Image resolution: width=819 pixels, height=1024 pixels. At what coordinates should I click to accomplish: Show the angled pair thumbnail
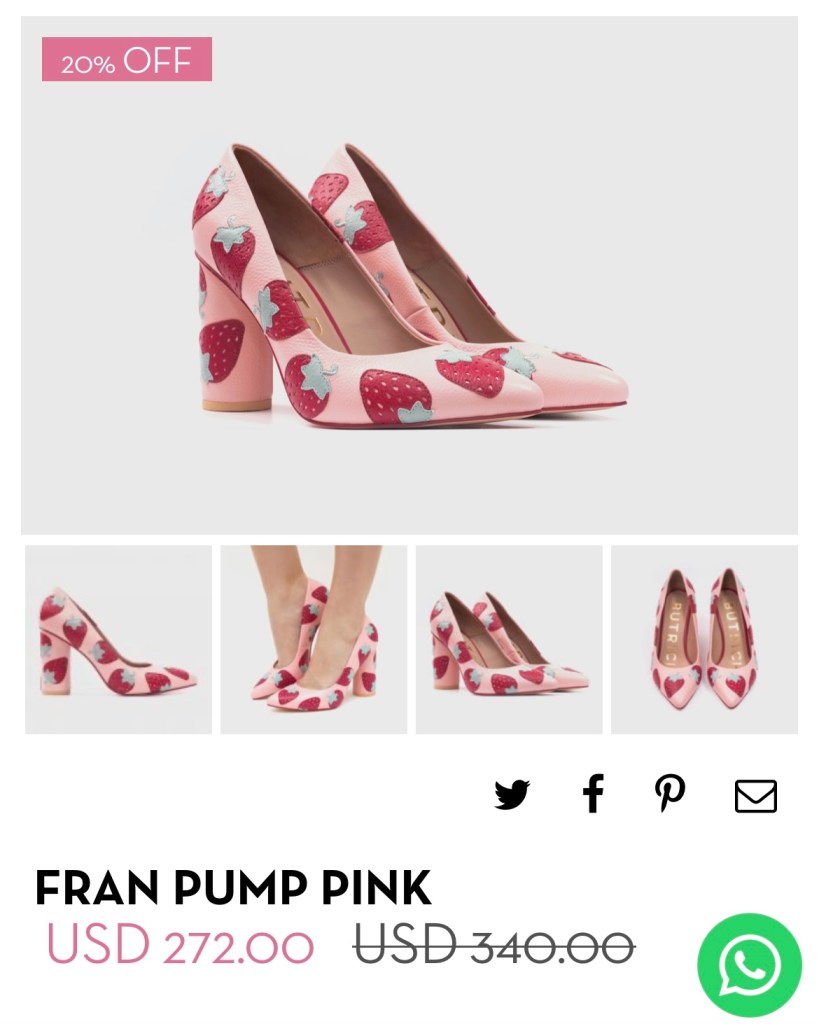[x=509, y=640]
